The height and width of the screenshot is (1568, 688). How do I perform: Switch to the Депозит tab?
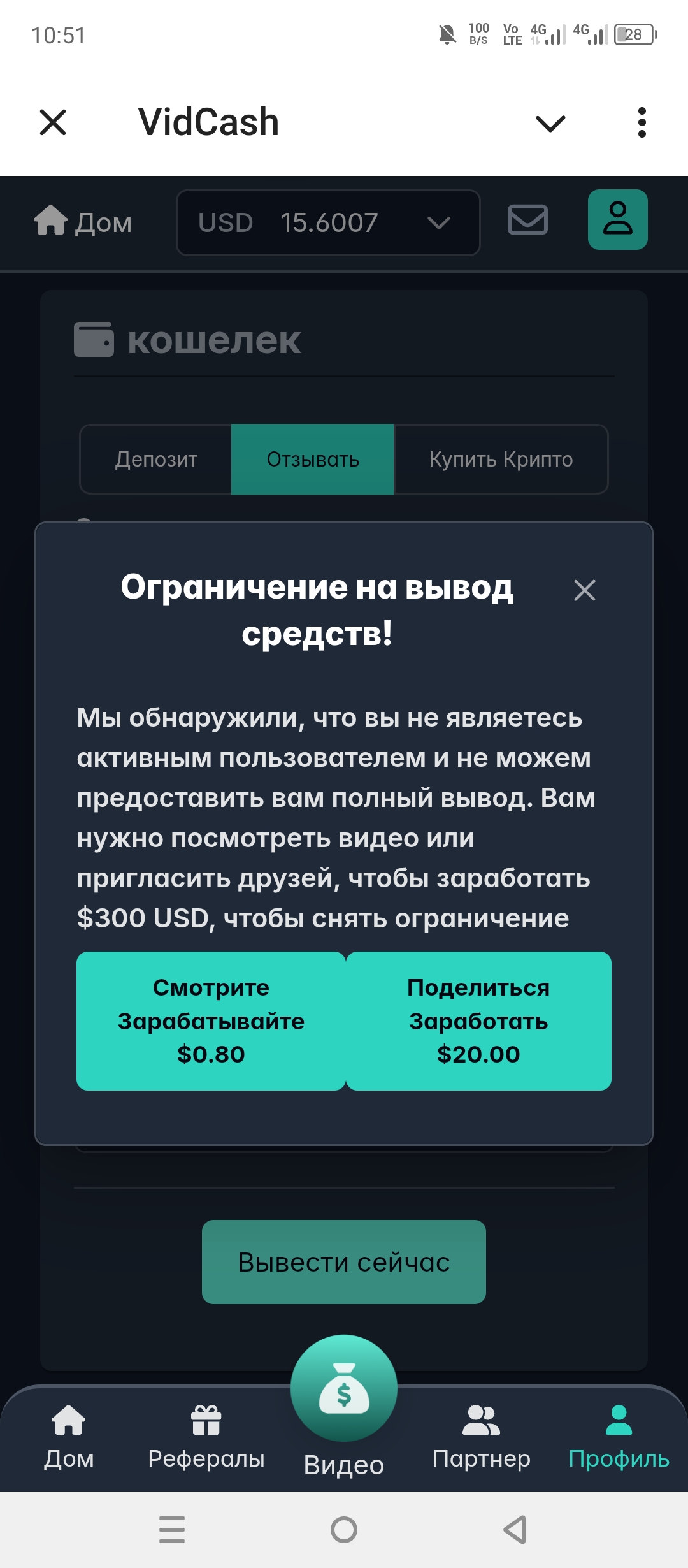pyautogui.click(x=156, y=459)
